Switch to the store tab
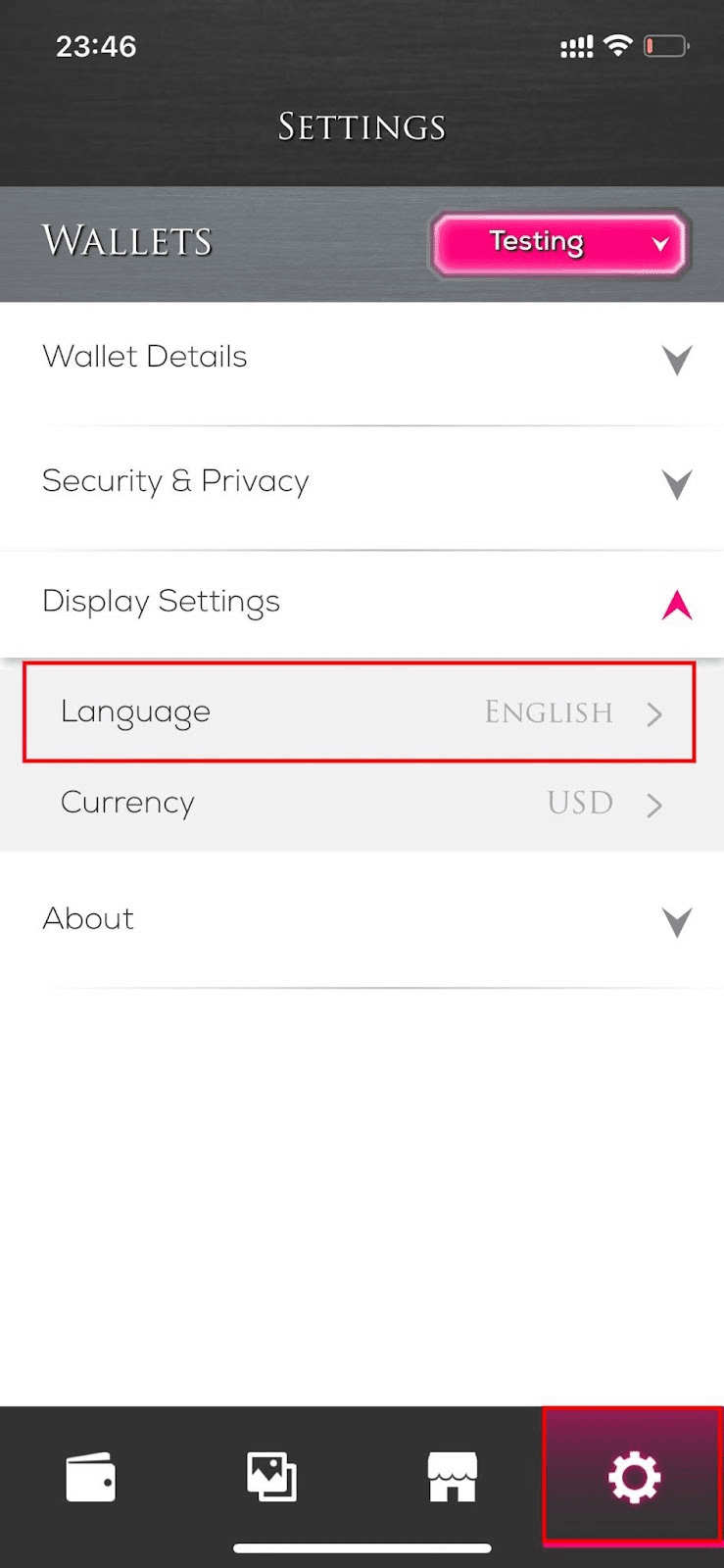724x1568 pixels. pyautogui.click(x=453, y=1477)
